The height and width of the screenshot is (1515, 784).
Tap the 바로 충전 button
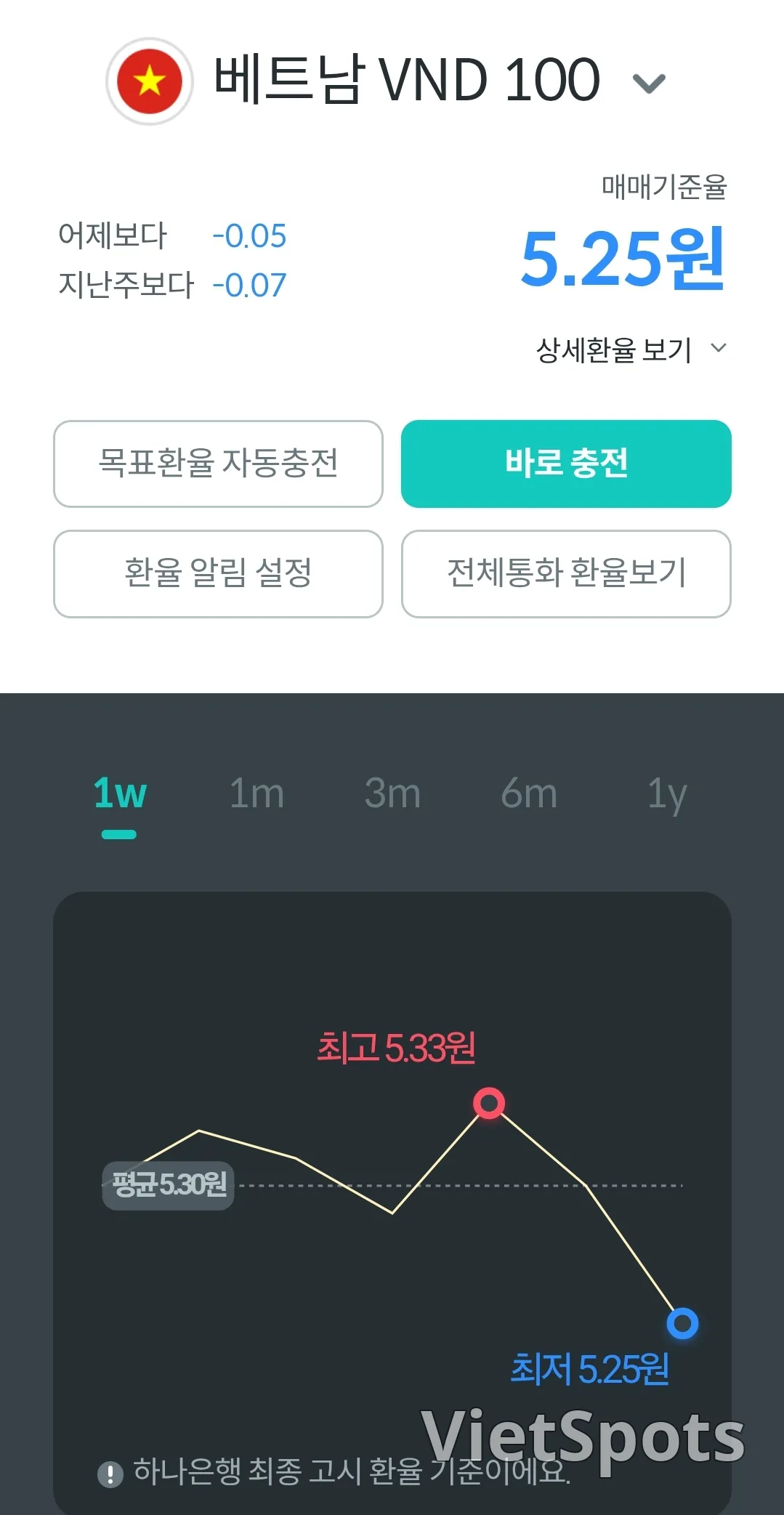pyautogui.click(x=566, y=464)
